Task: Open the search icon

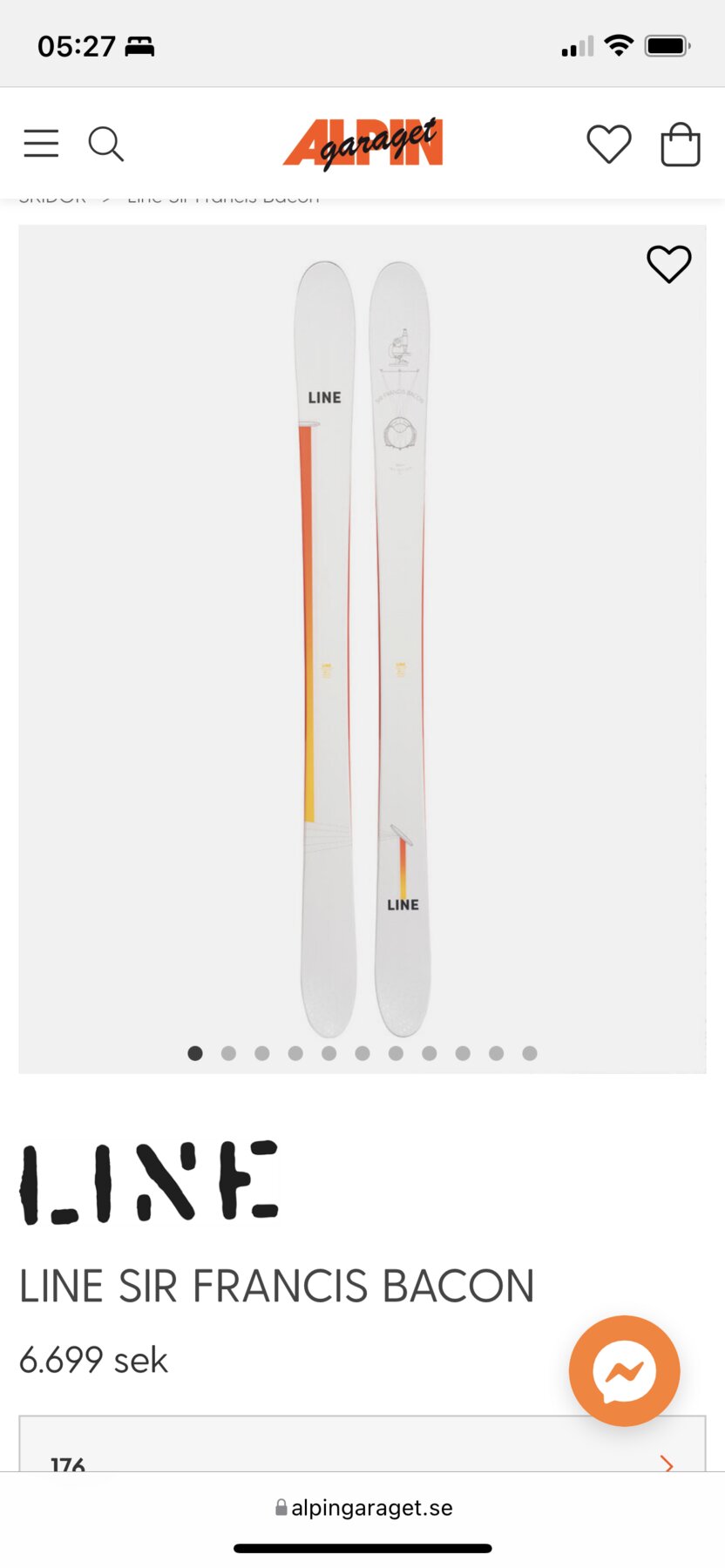Action: pyautogui.click(x=105, y=144)
